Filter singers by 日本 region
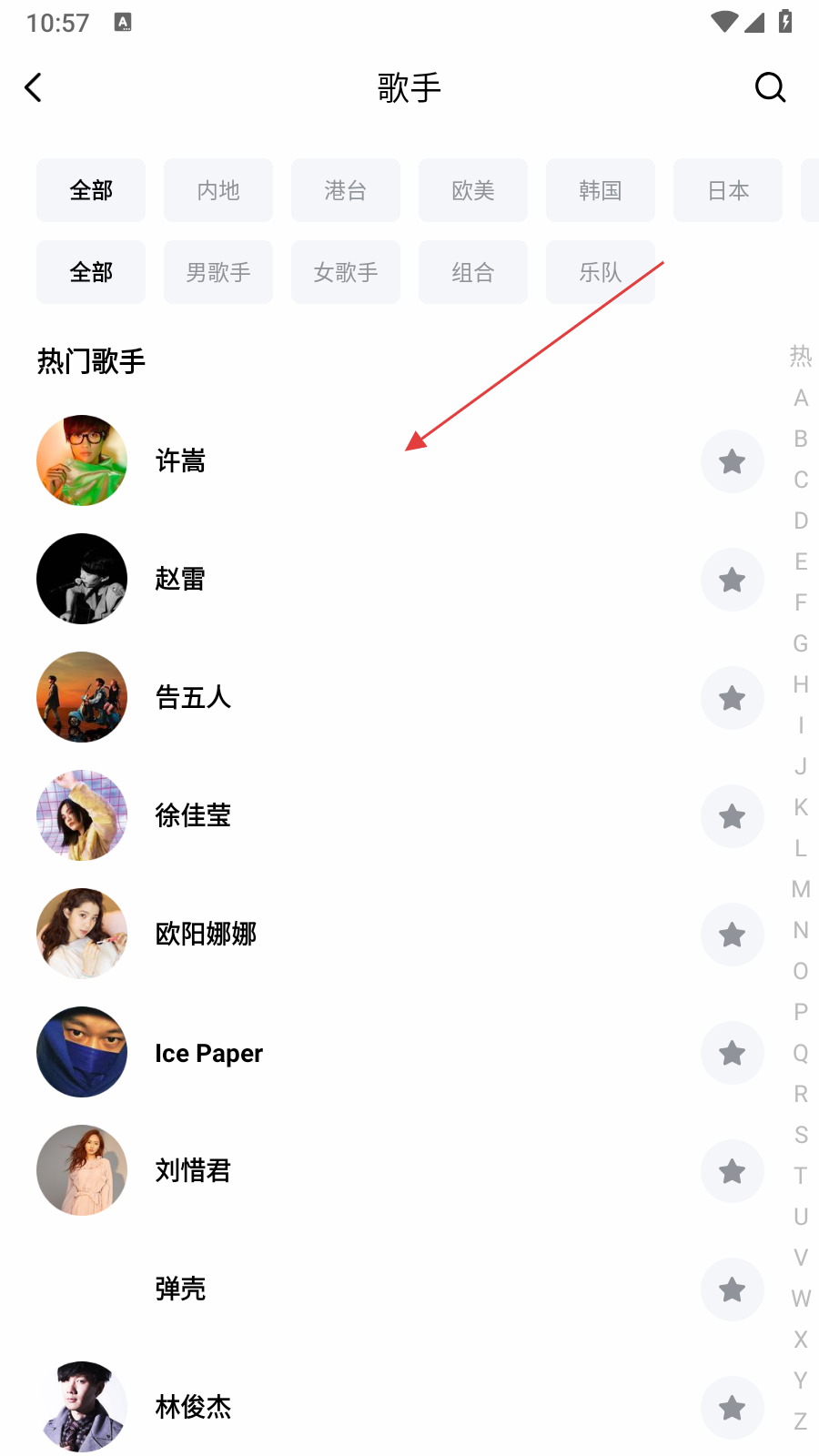 coord(728,190)
